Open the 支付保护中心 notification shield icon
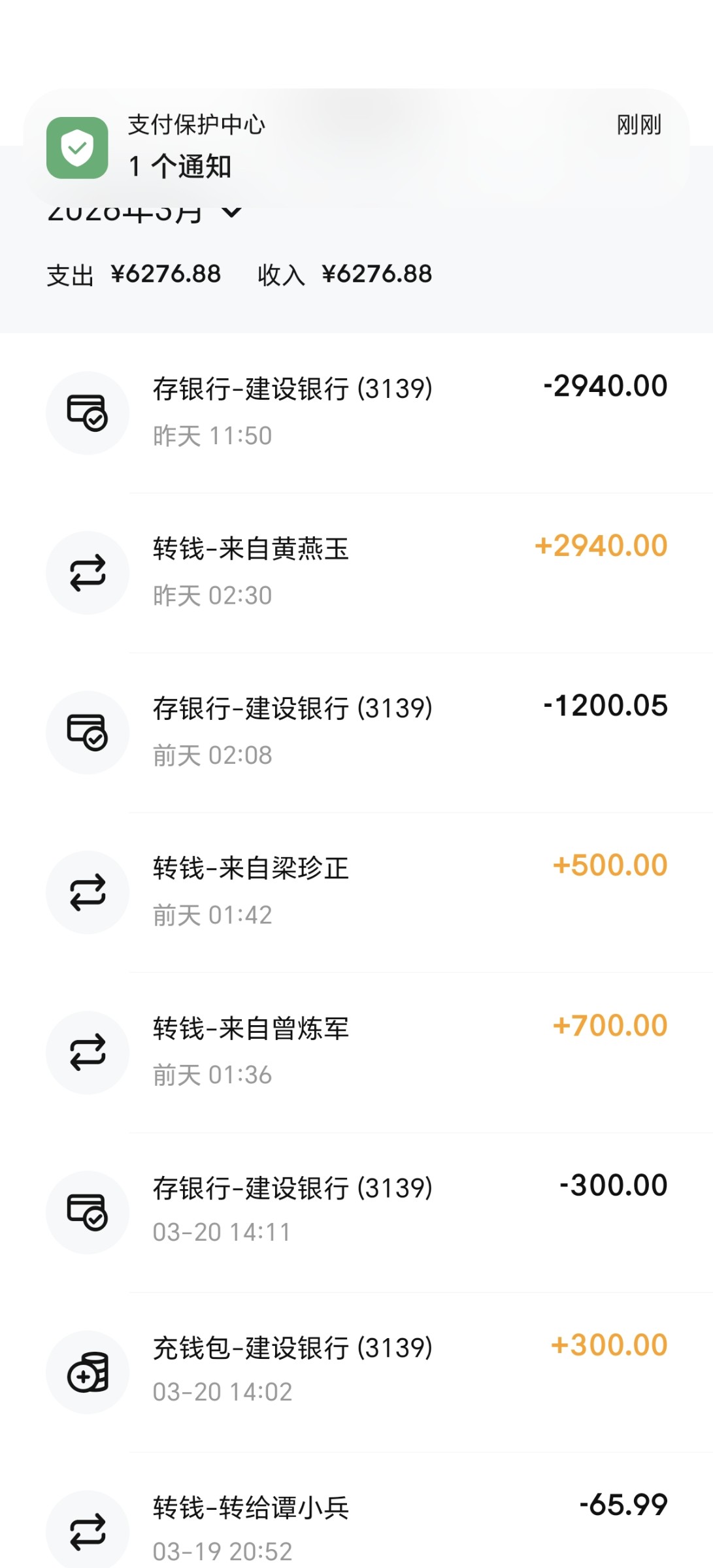Image resolution: width=713 pixels, height=1568 pixels. [78, 148]
